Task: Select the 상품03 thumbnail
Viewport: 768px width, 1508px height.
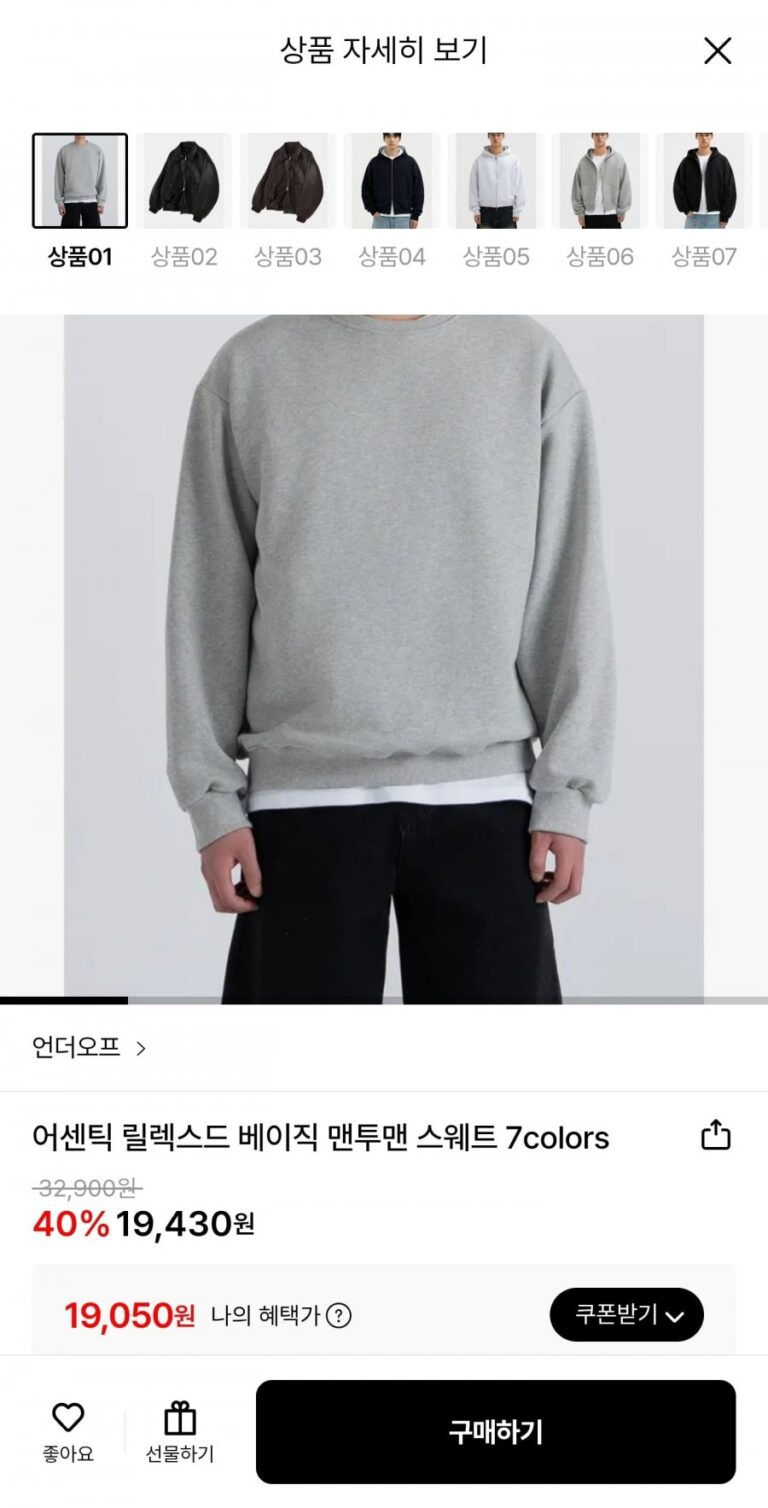Action: pos(288,181)
